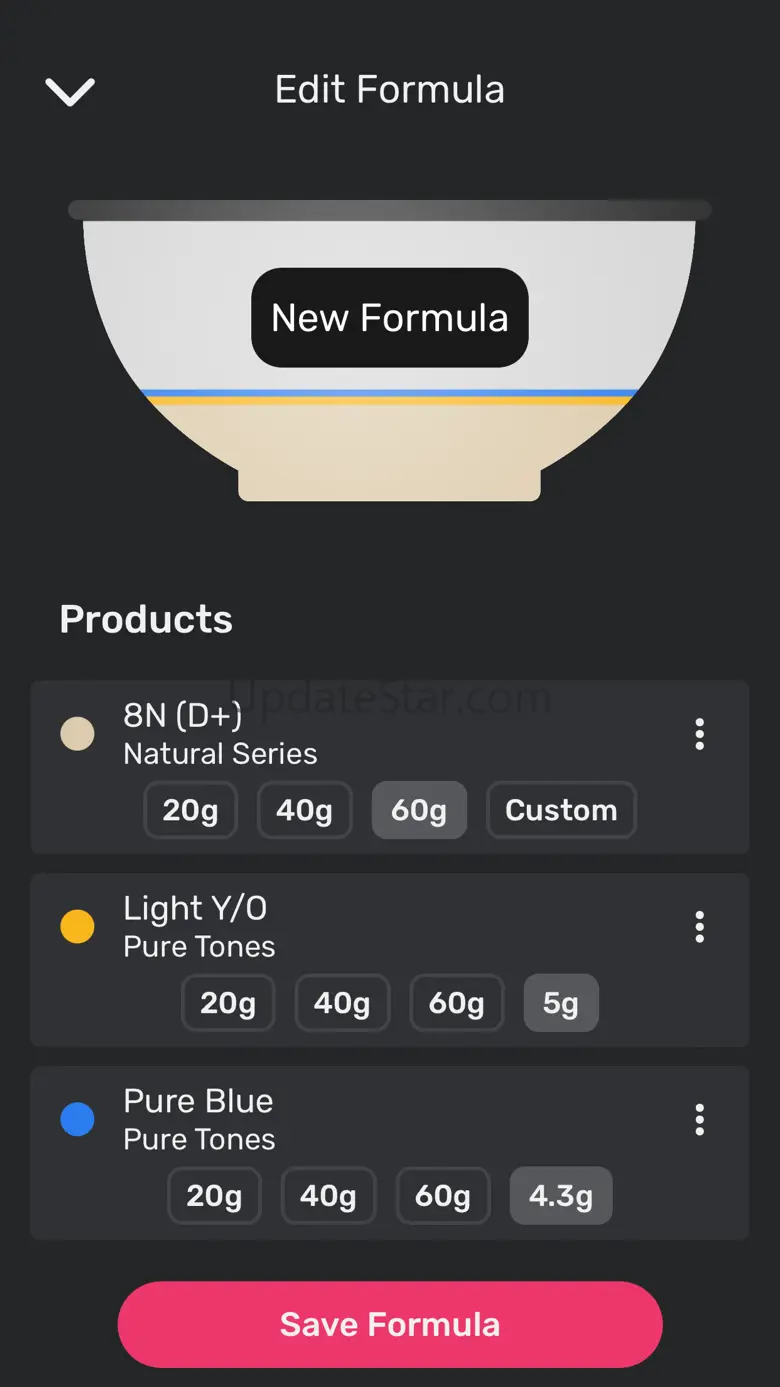Choose a Custom amount for 8N (D+)
Screen dimensions: 780x1387
pos(561,810)
